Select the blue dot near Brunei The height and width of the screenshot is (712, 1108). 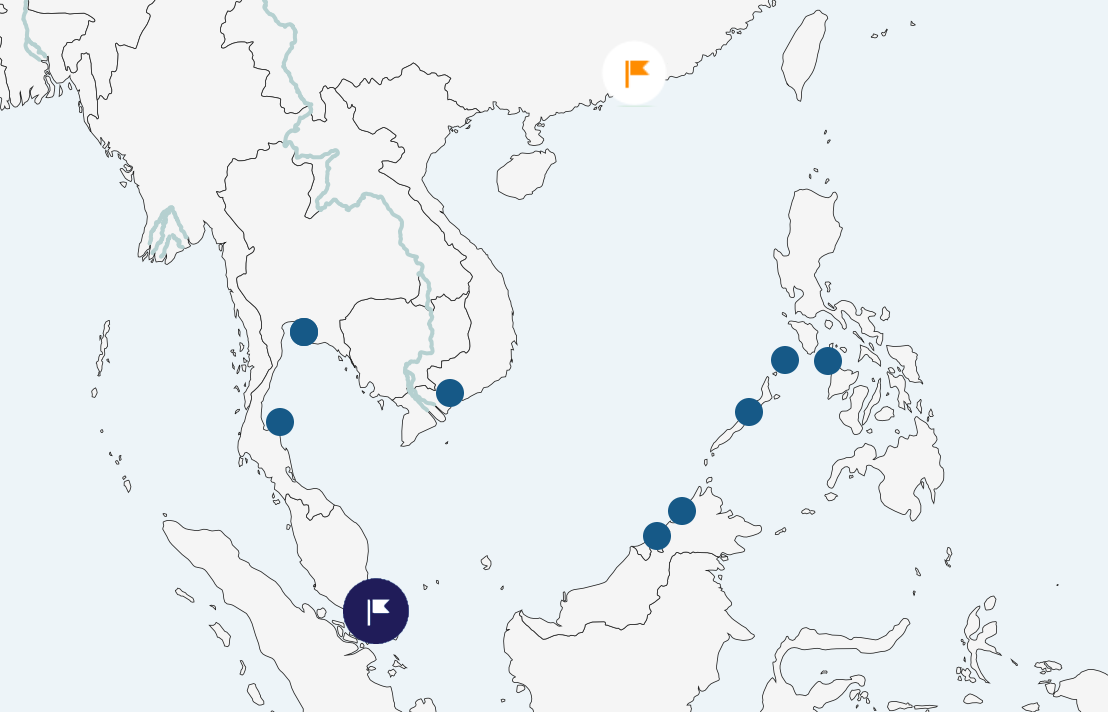click(657, 536)
